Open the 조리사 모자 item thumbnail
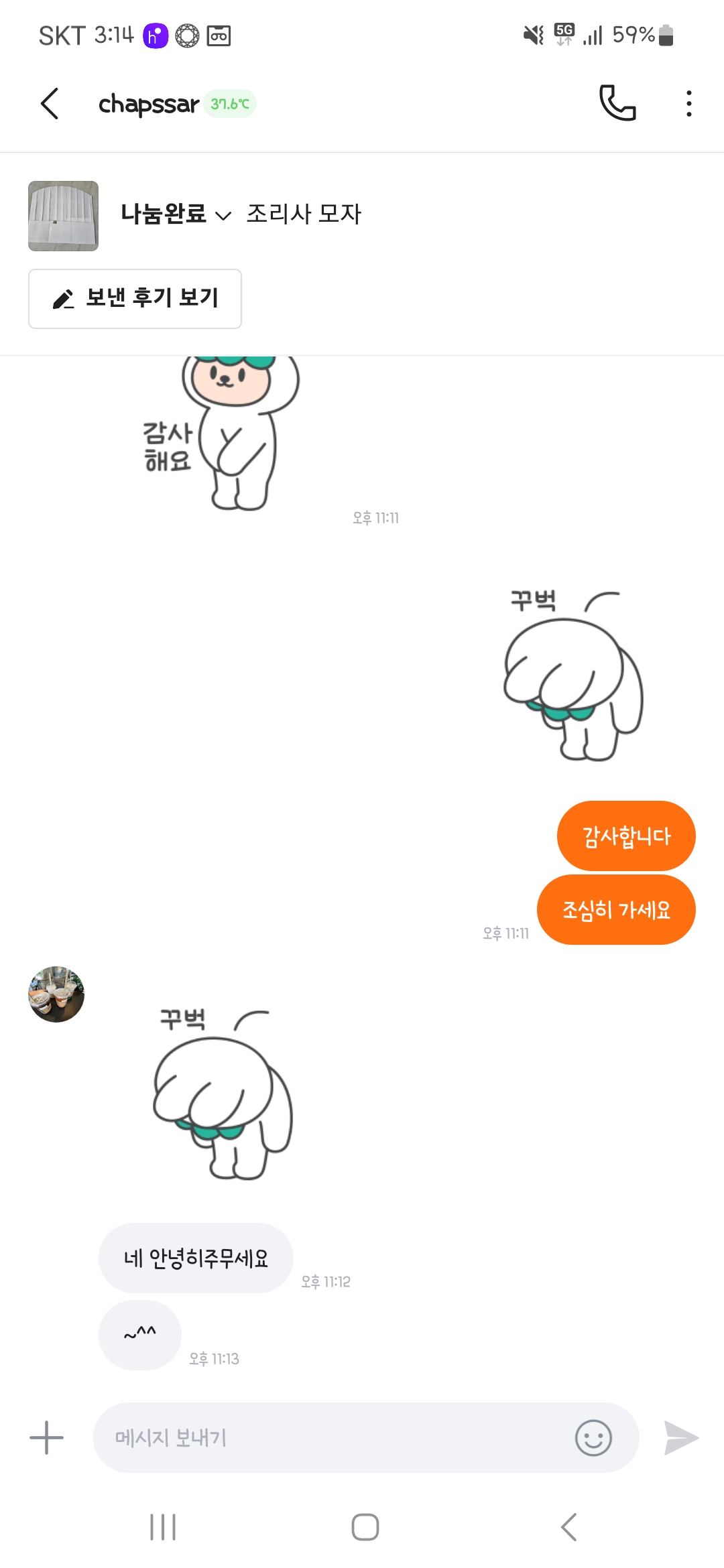Image resolution: width=724 pixels, height=1568 pixels. tap(63, 216)
